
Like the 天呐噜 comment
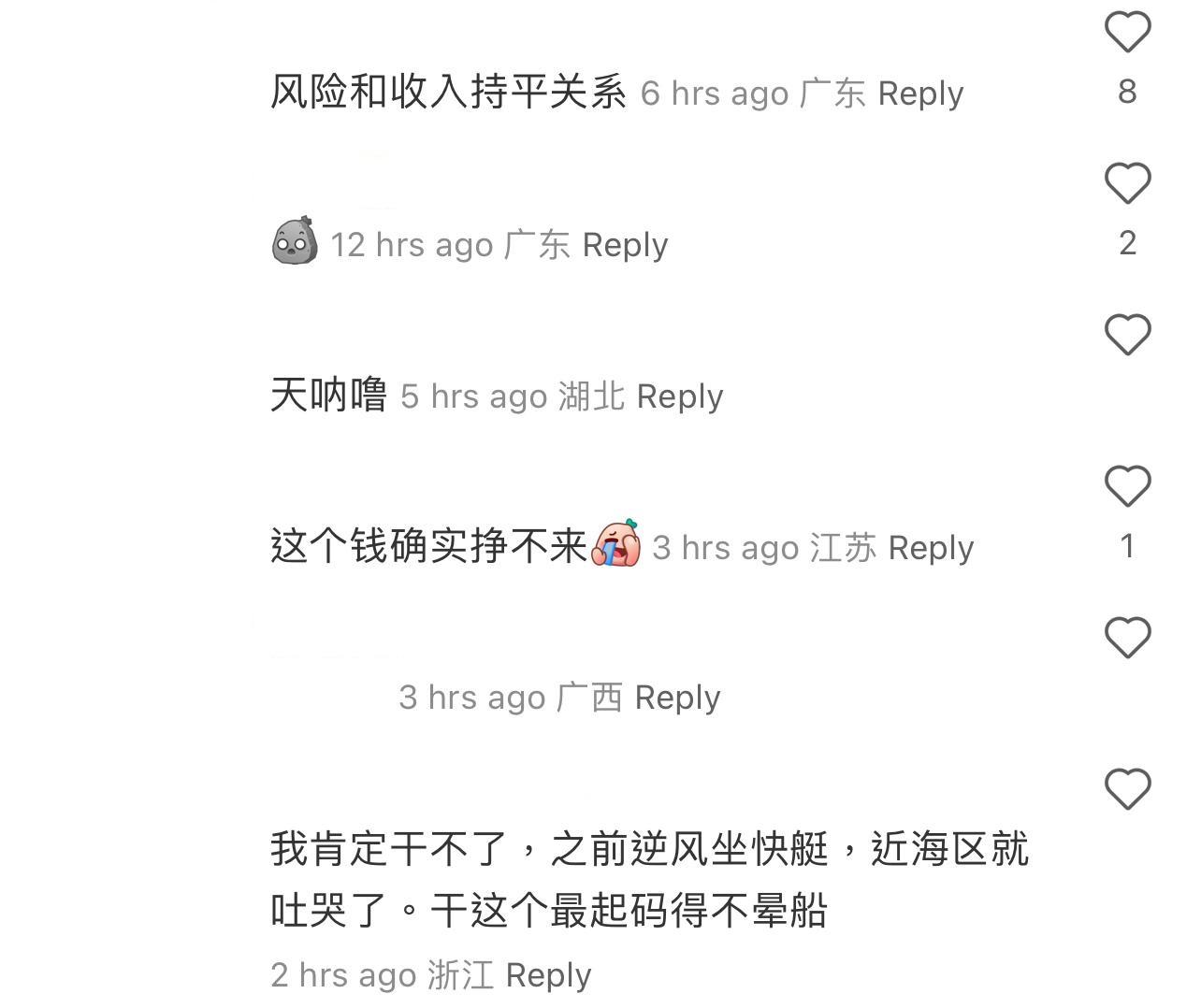1127,335
